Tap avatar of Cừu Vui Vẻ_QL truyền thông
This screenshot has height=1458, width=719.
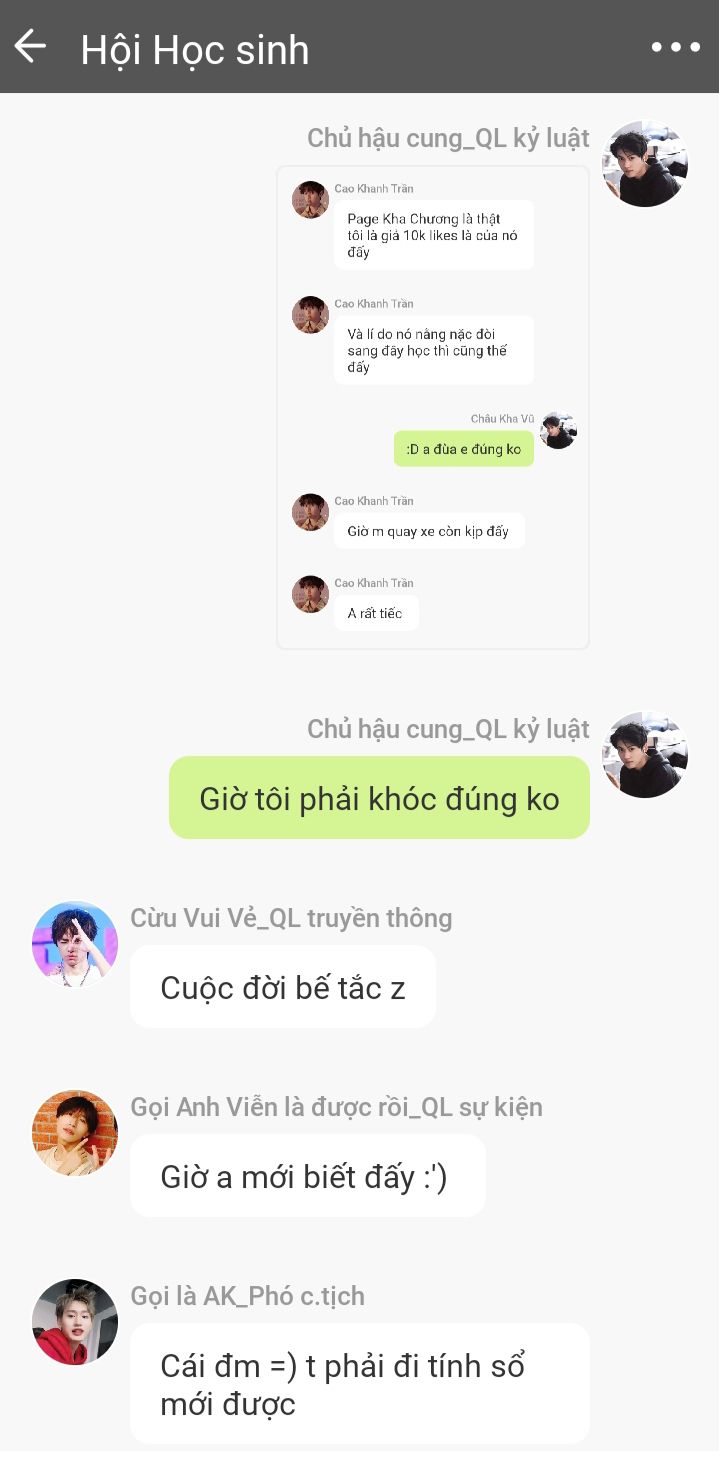click(x=75, y=944)
